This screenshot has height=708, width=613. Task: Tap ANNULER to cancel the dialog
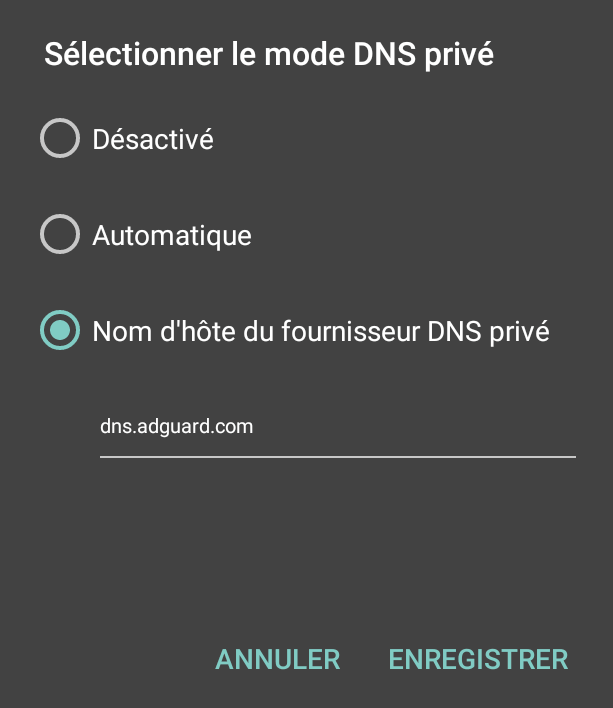(x=278, y=660)
